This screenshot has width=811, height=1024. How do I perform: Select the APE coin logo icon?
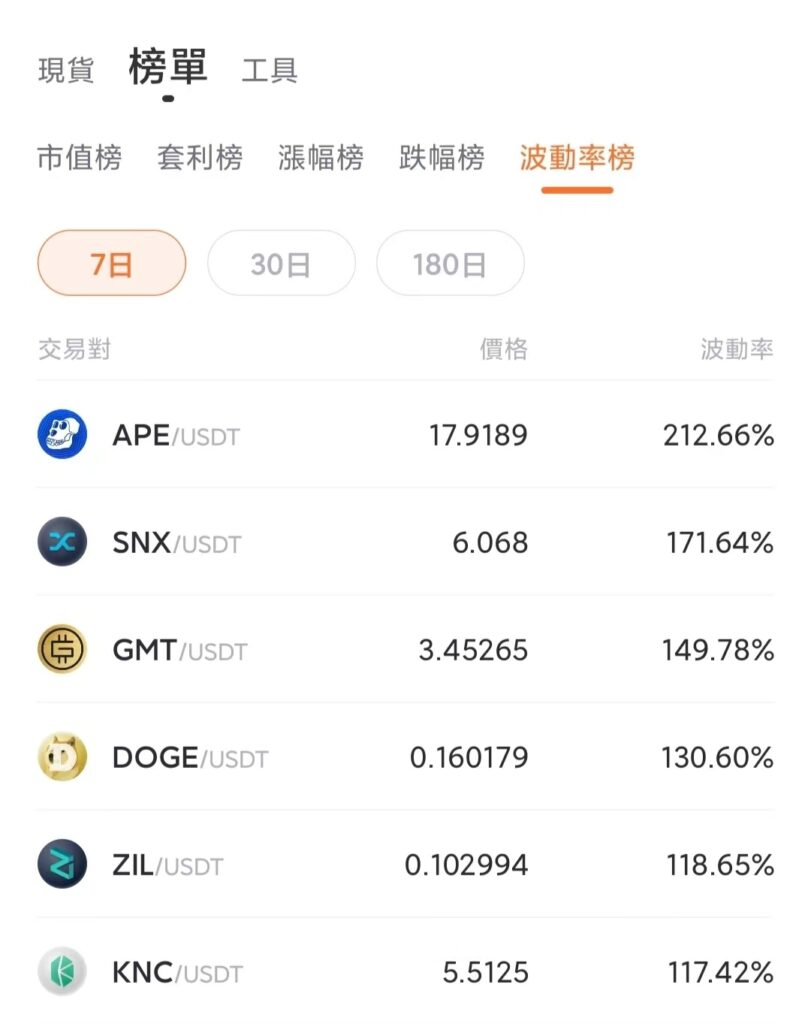point(63,435)
